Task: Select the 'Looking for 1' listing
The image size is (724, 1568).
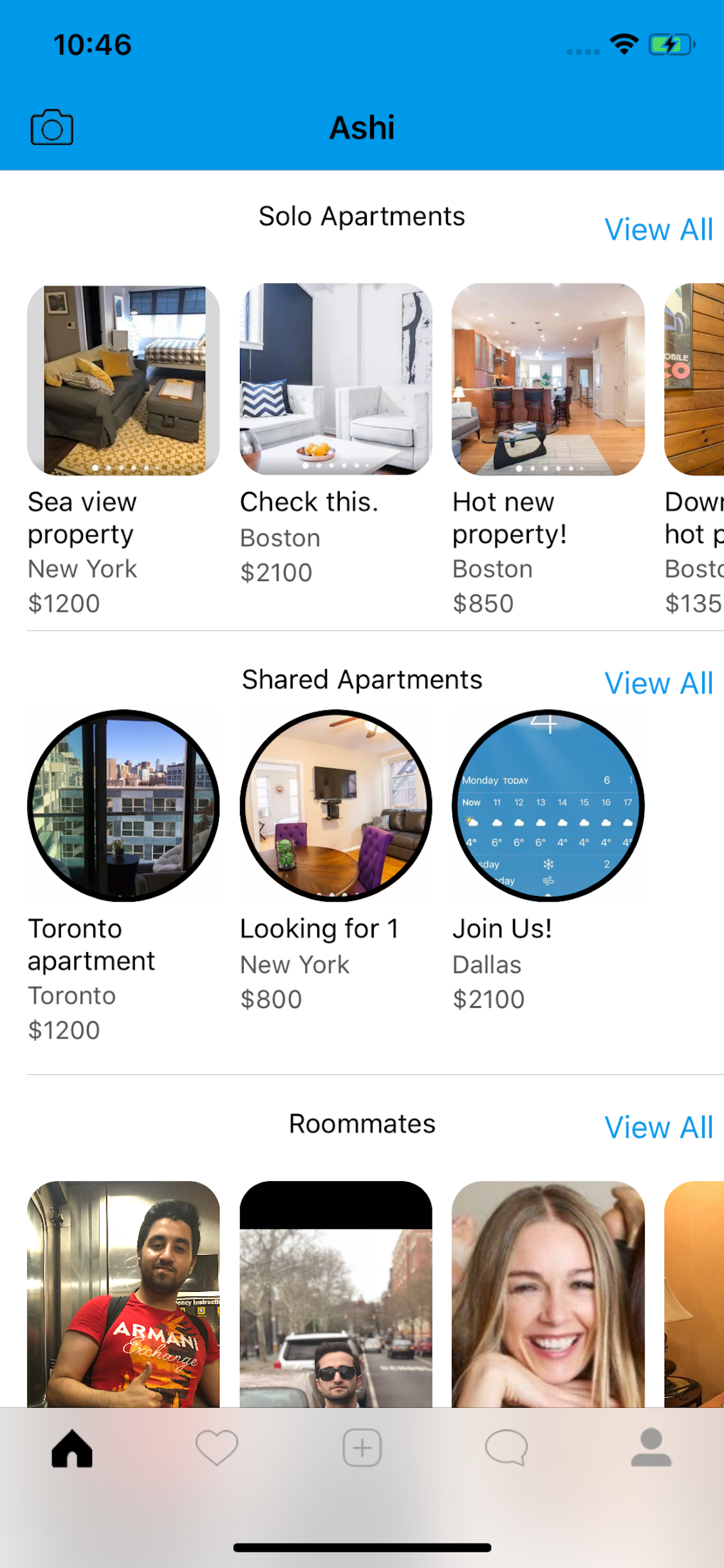Action: click(335, 805)
